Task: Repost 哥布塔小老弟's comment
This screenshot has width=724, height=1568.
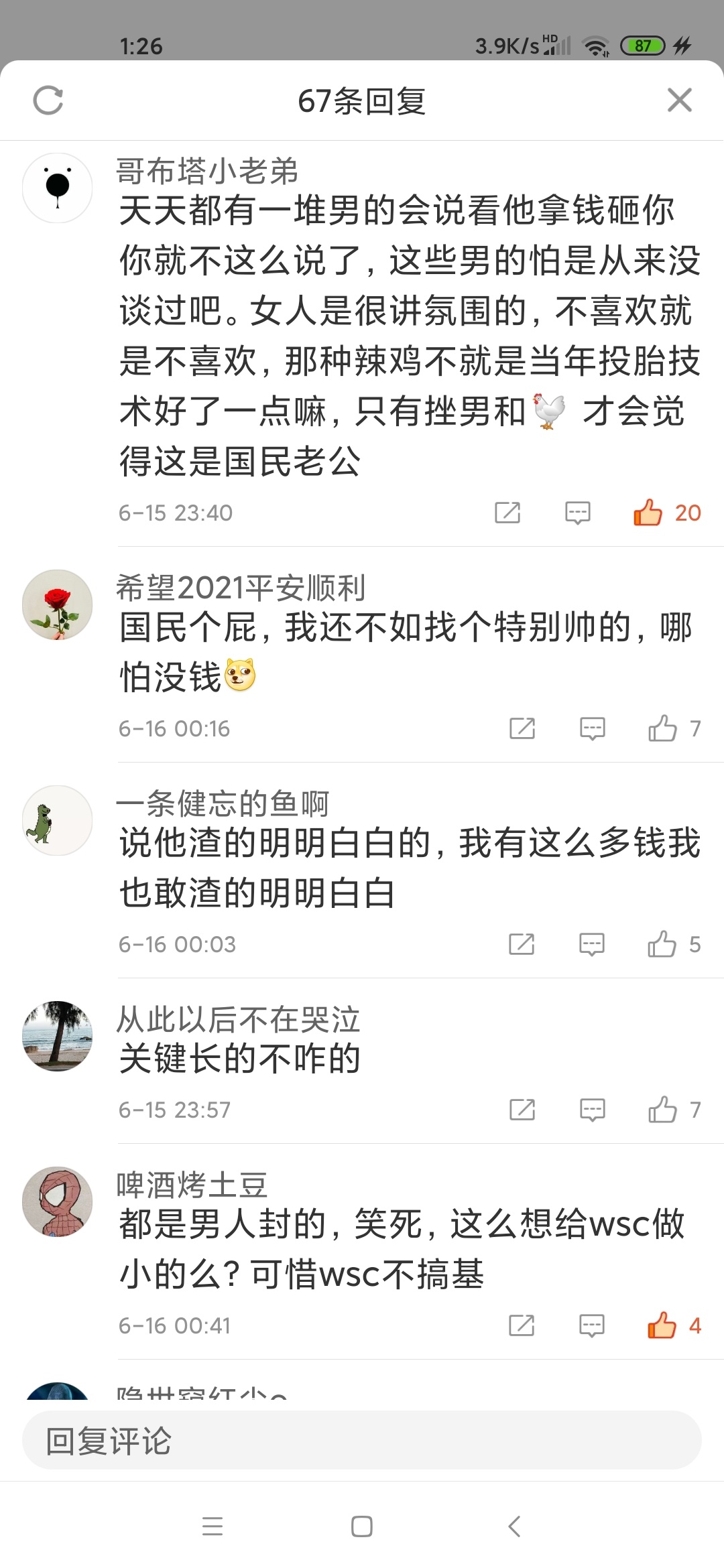Action: [x=507, y=513]
